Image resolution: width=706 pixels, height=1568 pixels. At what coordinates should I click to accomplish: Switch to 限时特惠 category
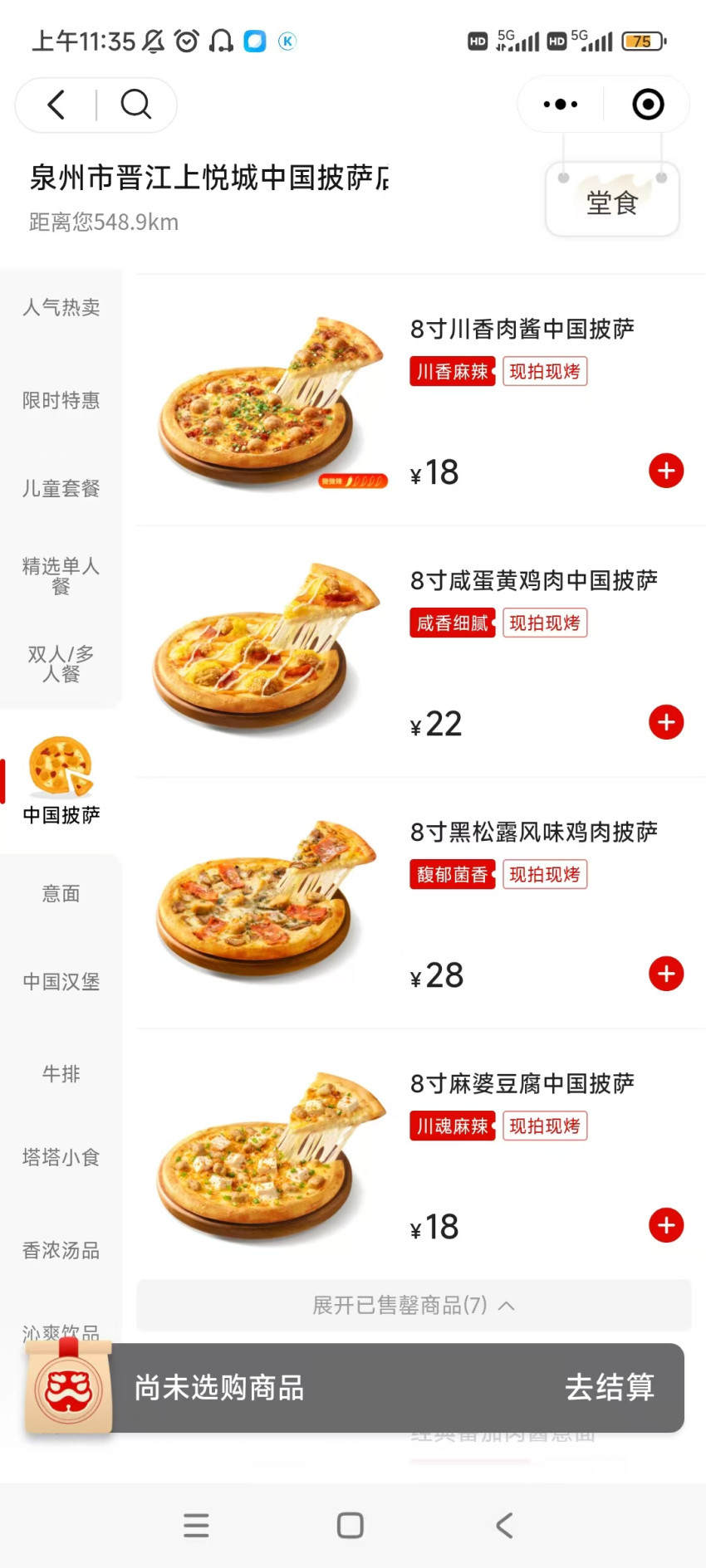click(x=61, y=400)
